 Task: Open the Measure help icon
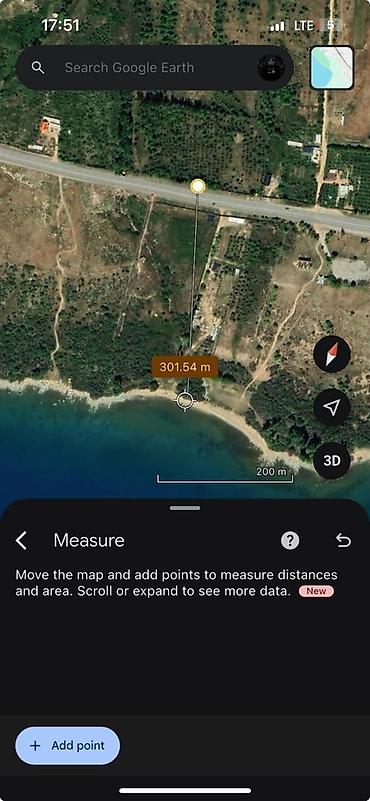(x=290, y=540)
